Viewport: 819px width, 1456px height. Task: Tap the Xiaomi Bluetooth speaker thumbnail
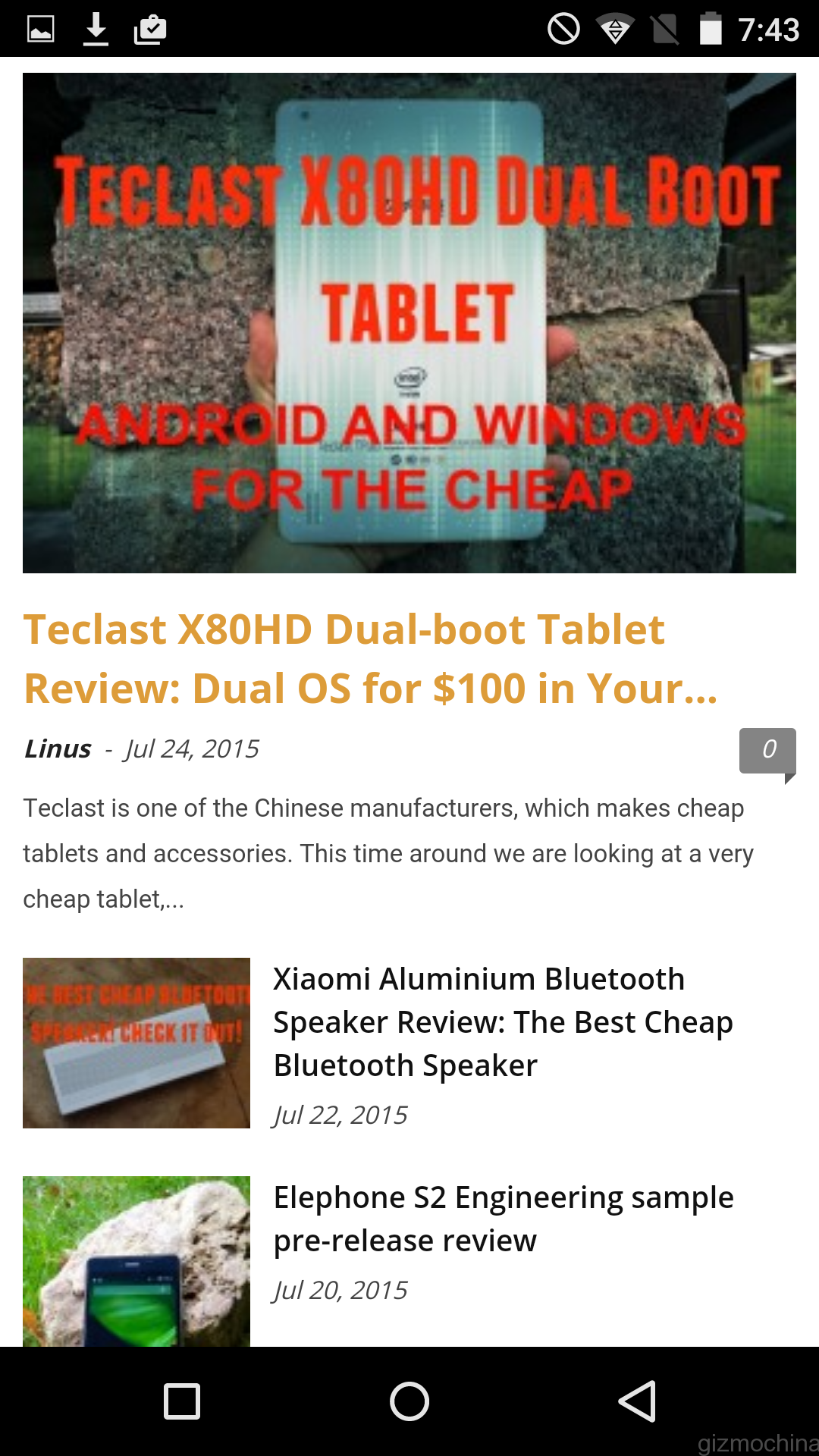pos(136,1043)
